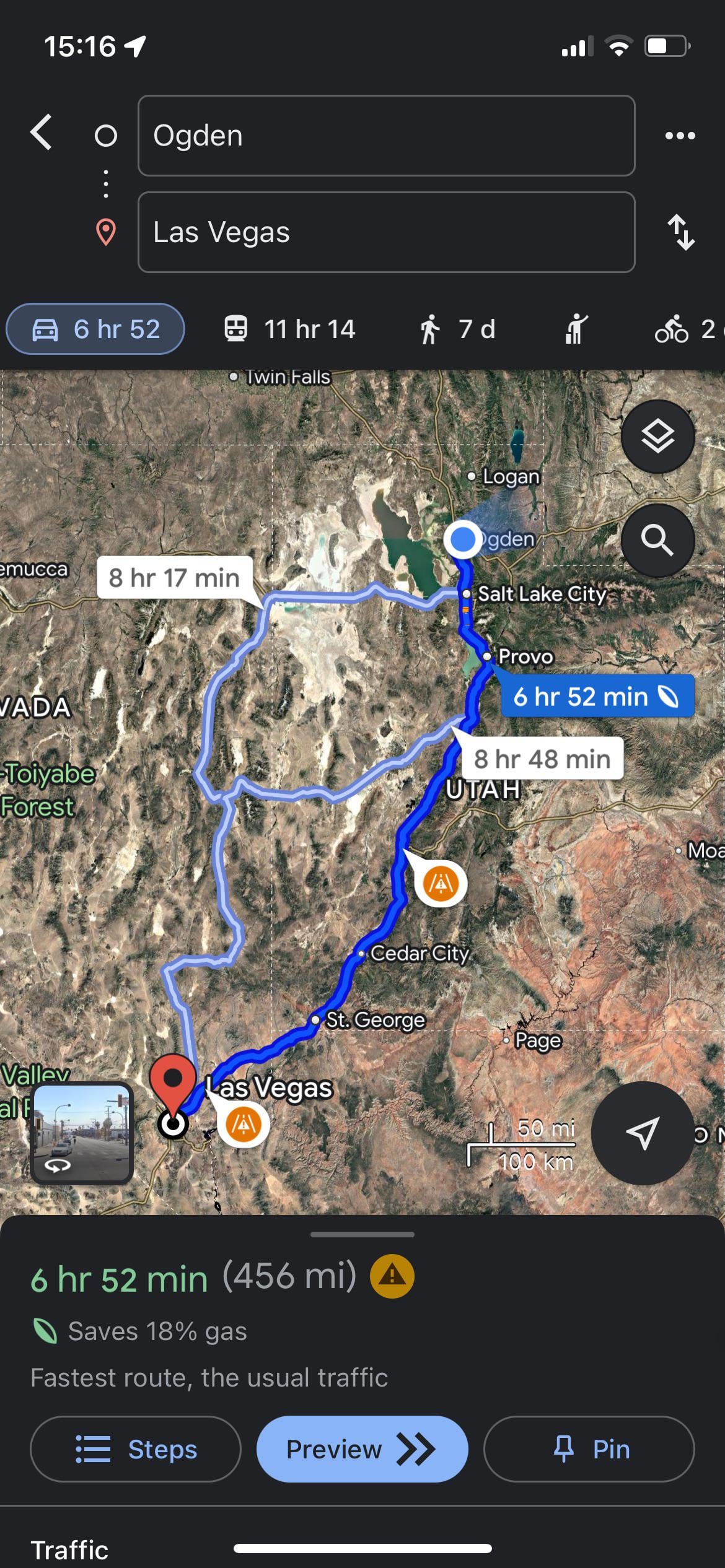Start route Preview

click(x=362, y=1449)
